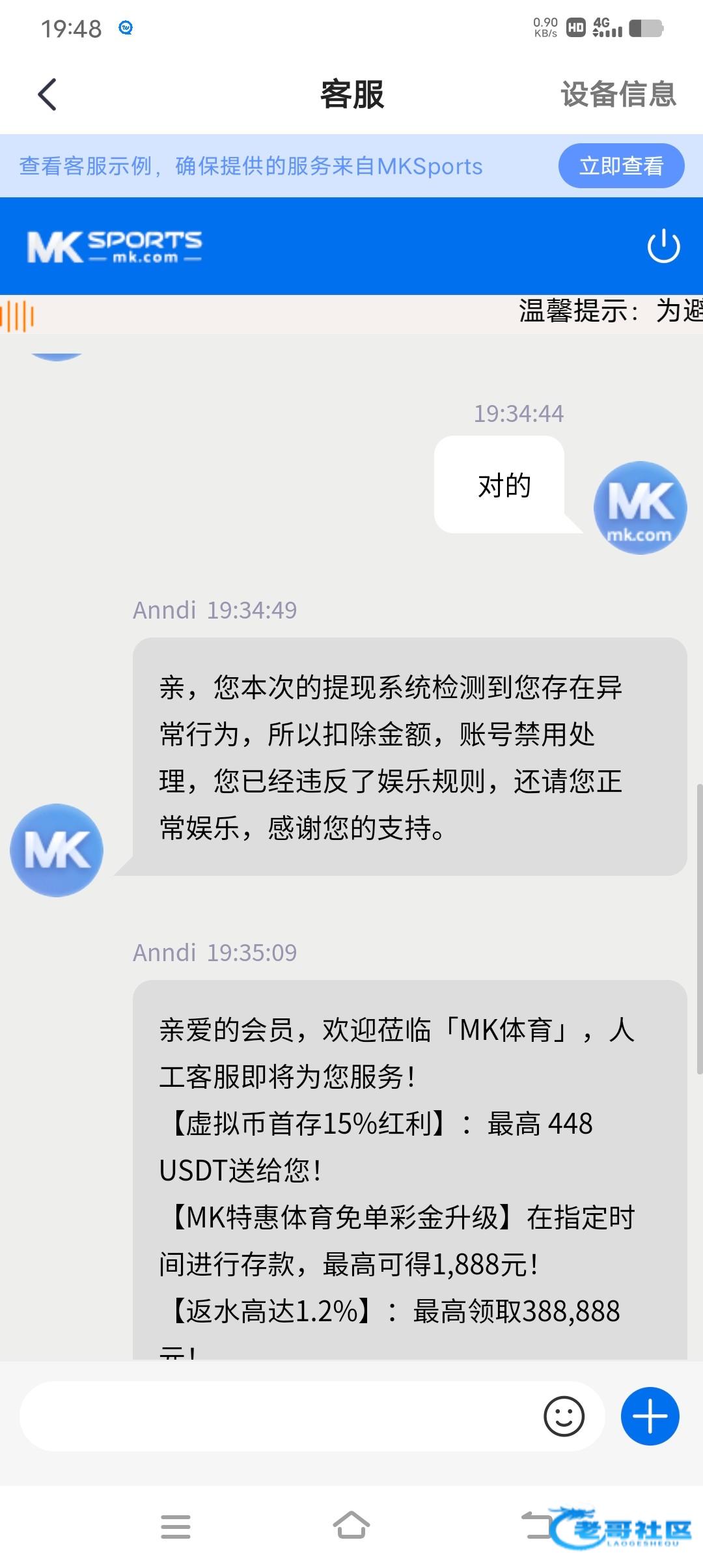The width and height of the screenshot is (703, 1568).
Task: Go back using the top-left arrow
Action: [48, 95]
